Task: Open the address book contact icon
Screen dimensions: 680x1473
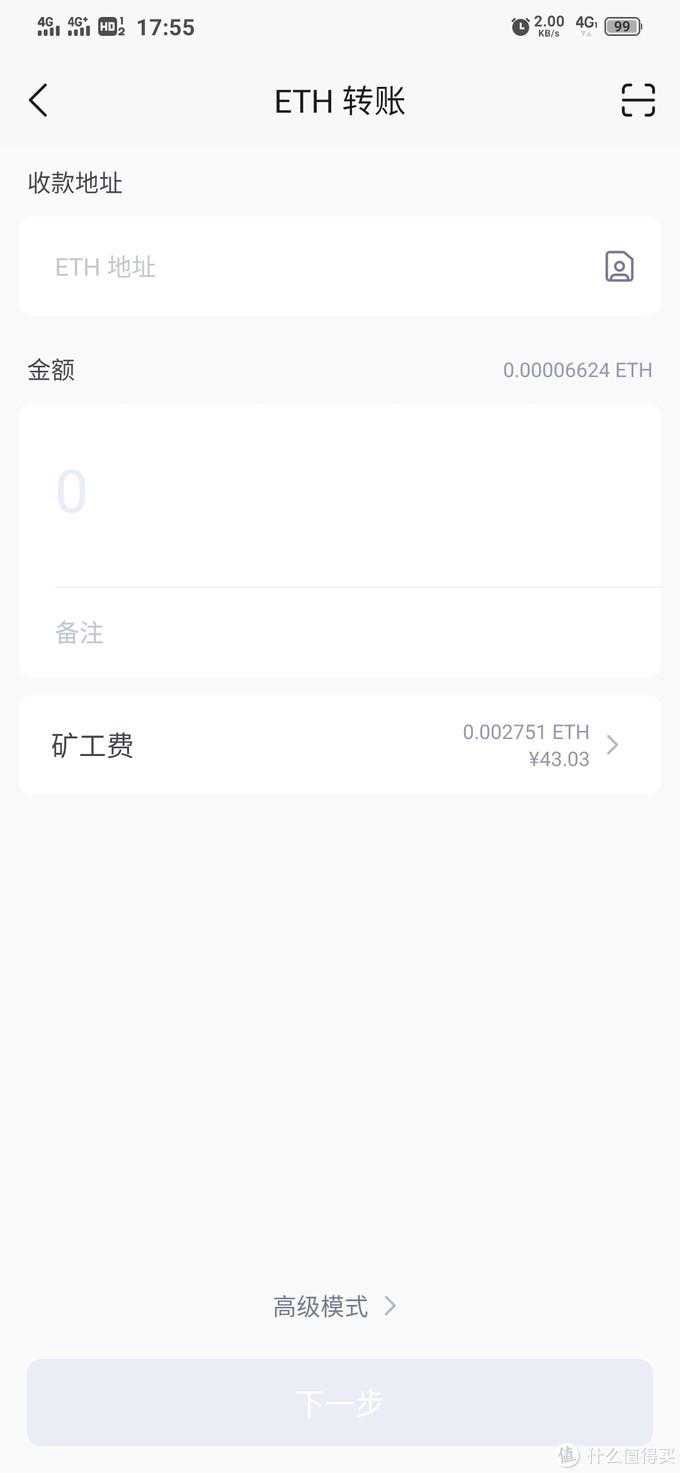Action: tap(619, 267)
